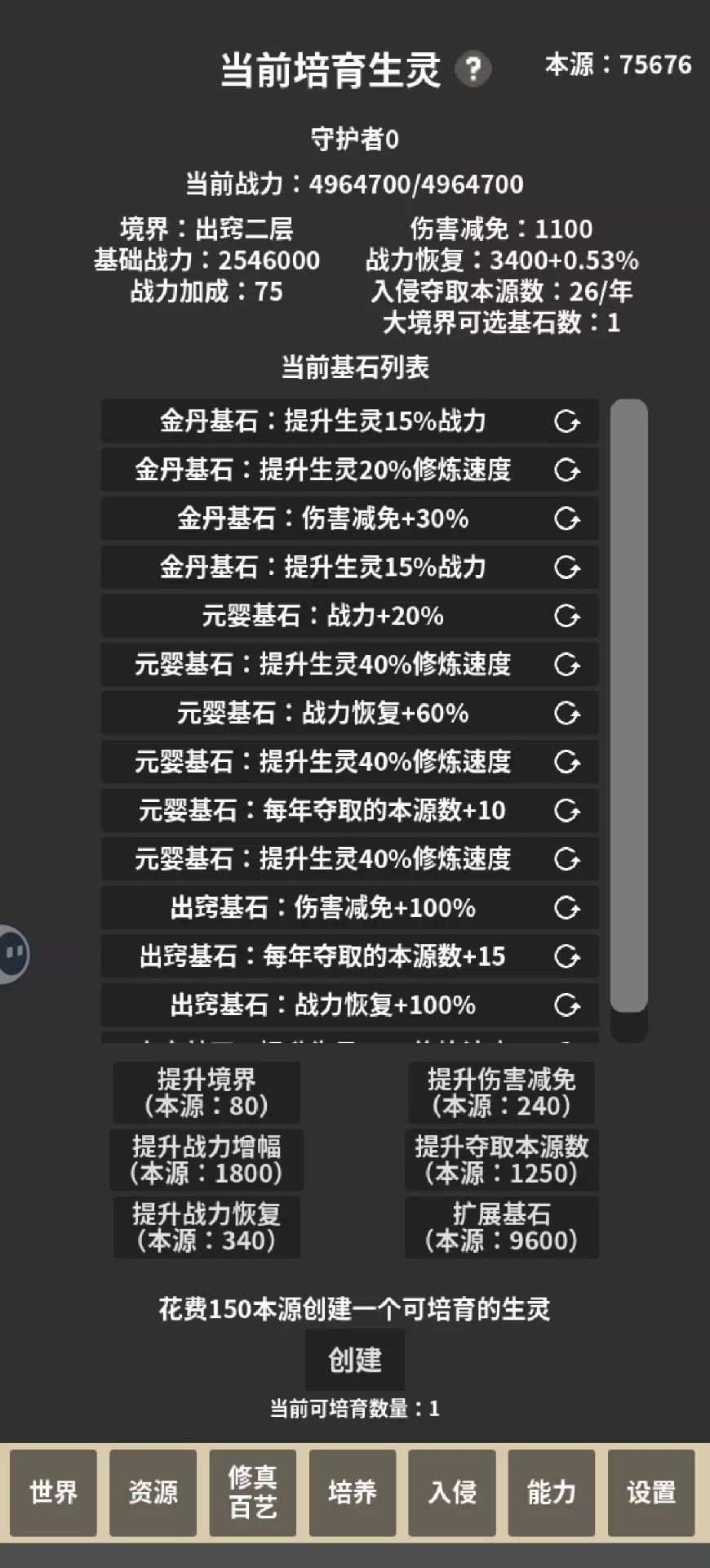Tap 创建 to create a new 生灵
Image resolution: width=710 pixels, height=1568 pixels.
click(x=354, y=1360)
